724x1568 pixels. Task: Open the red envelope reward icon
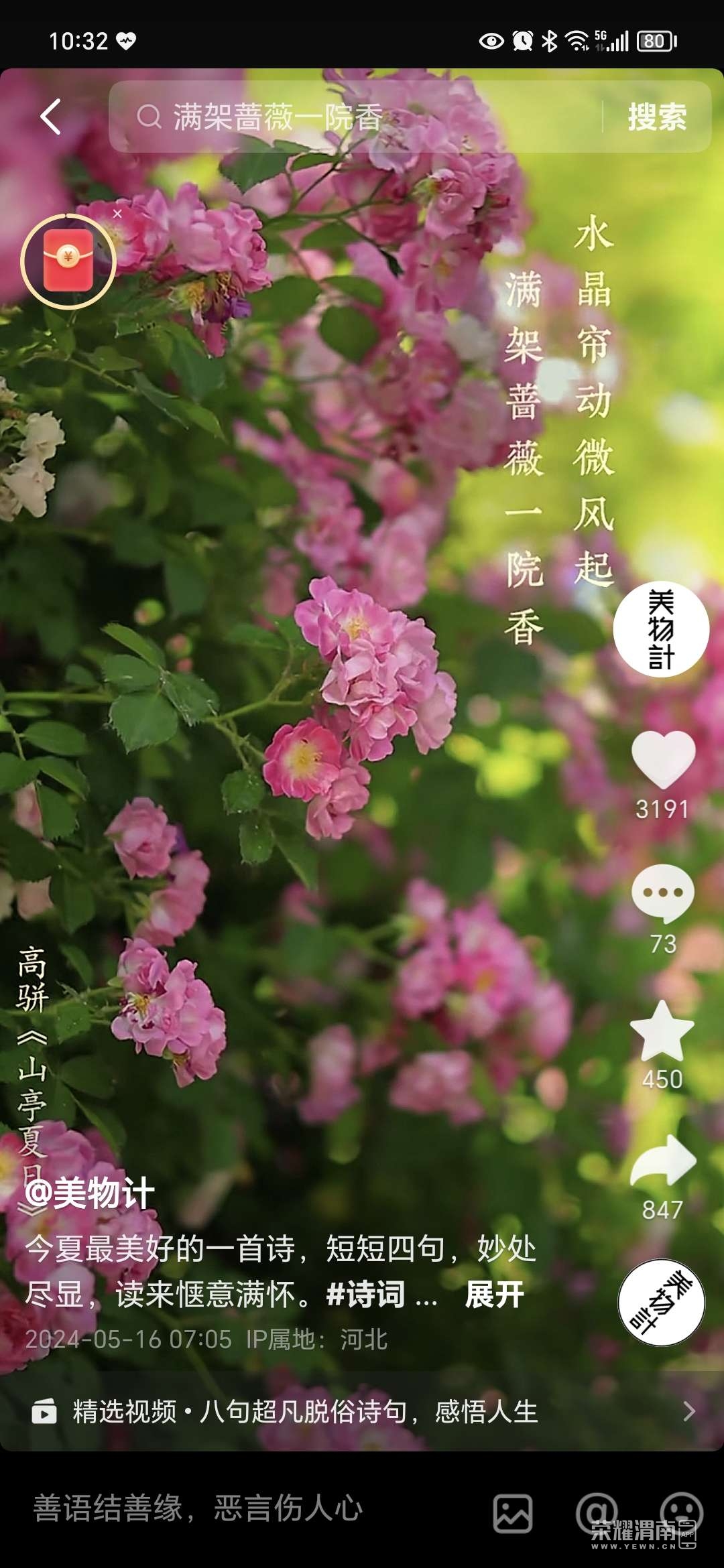pyautogui.click(x=68, y=262)
